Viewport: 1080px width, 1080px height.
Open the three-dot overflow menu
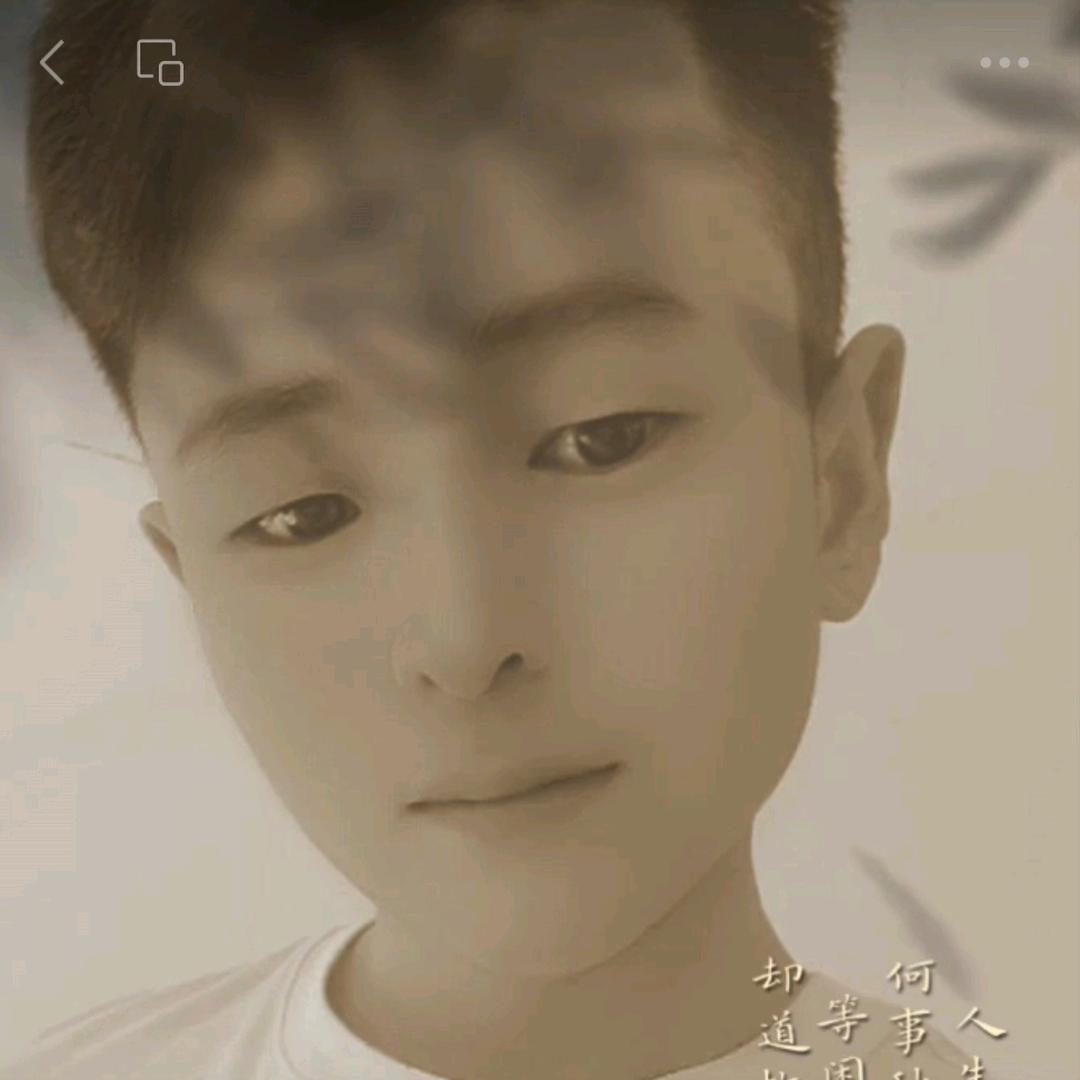pyautogui.click(x=1004, y=63)
